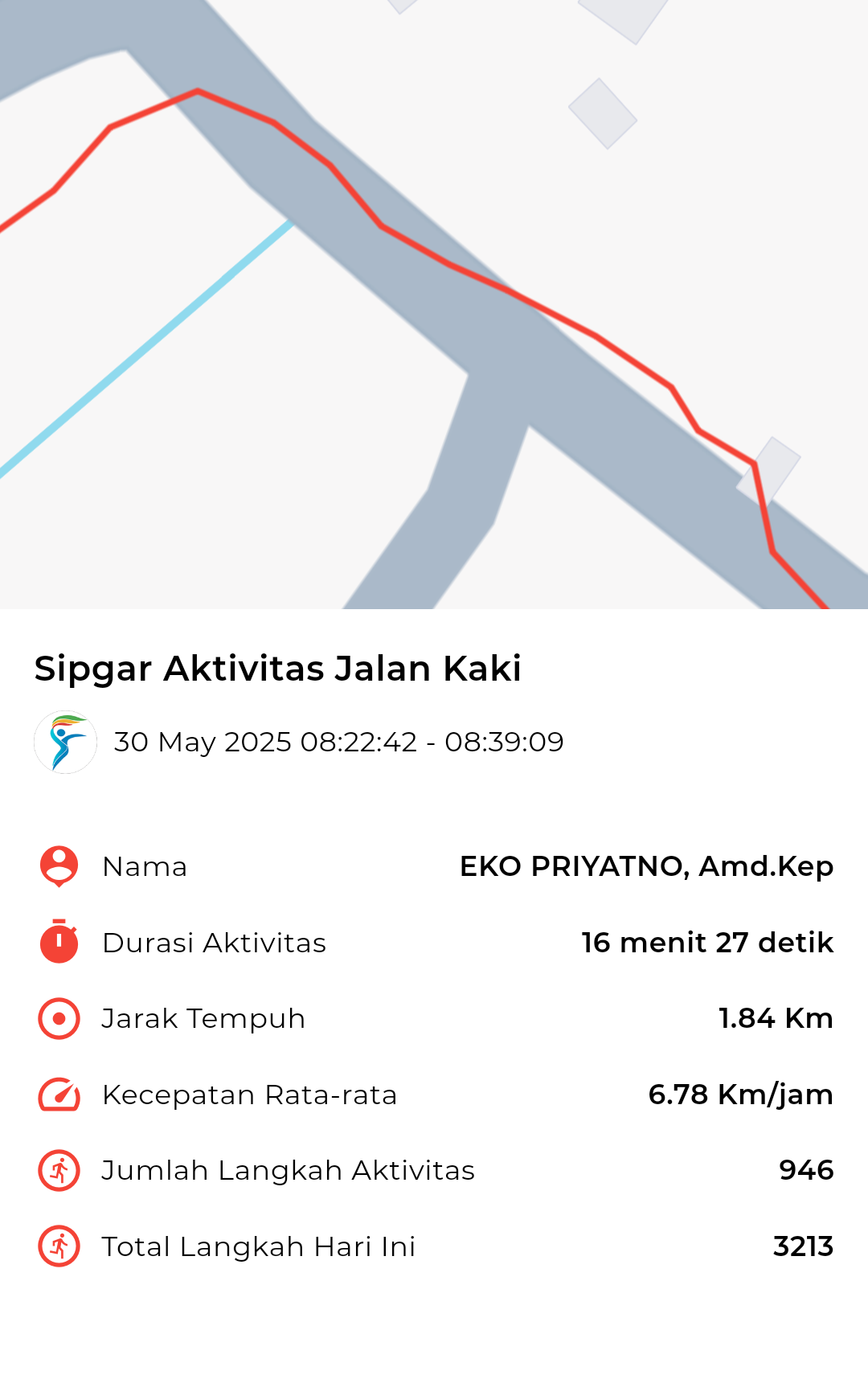This screenshot has height=1375, width=868.
Task: Select the distance value 1.84 Km
Action: pyautogui.click(x=776, y=1018)
